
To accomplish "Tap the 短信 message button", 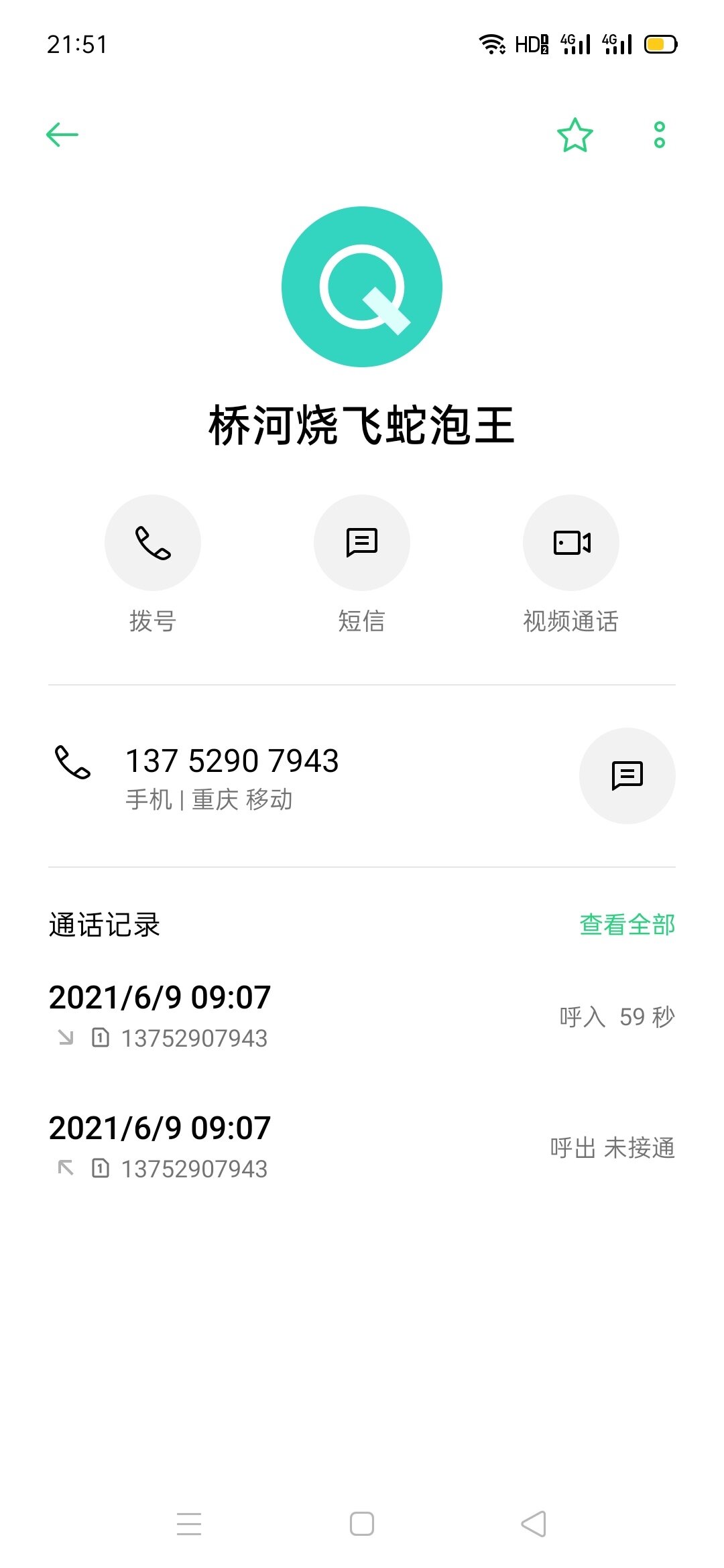I will (362, 543).
